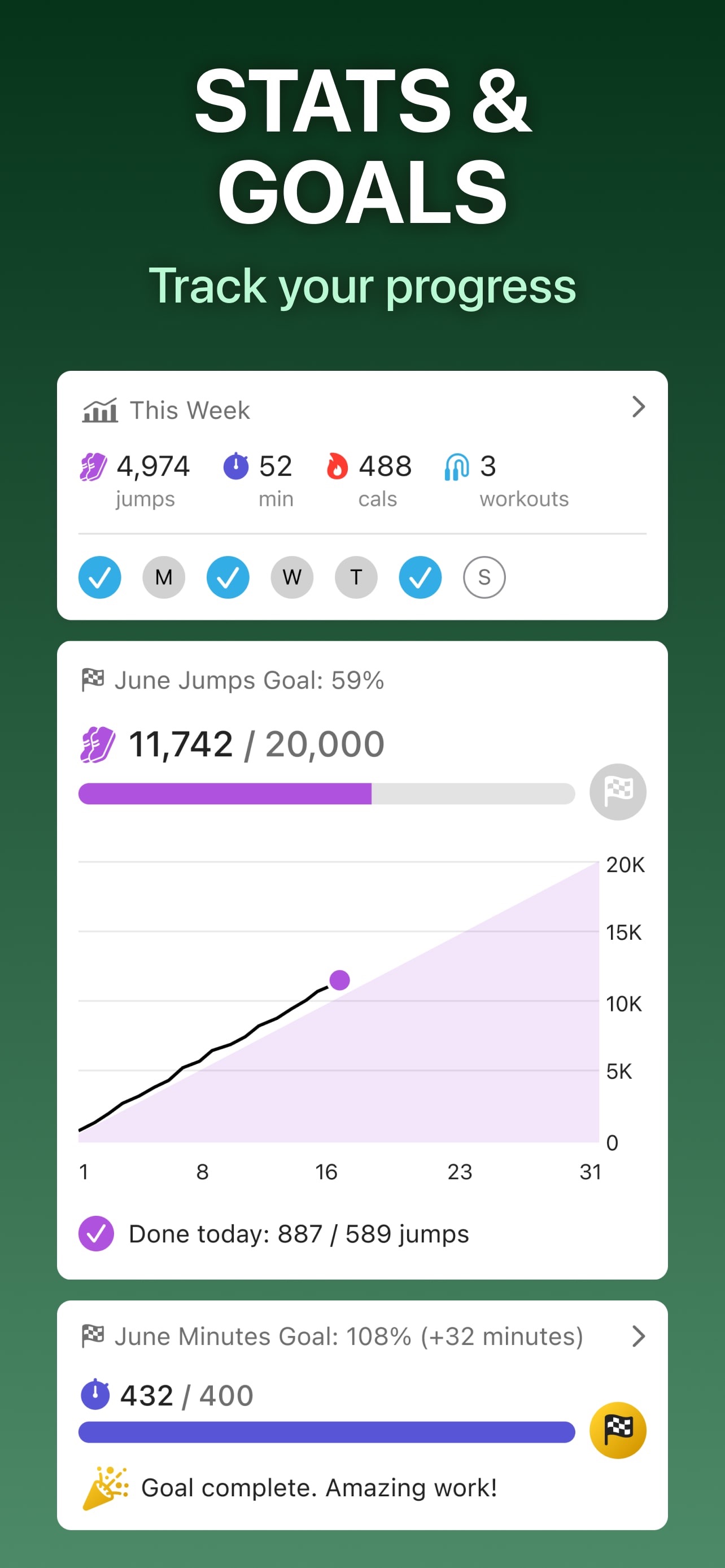This screenshot has height=1568, width=725.
Task: Tap Goal complete. Amazing work! message
Action: click(x=319, y=1486)
